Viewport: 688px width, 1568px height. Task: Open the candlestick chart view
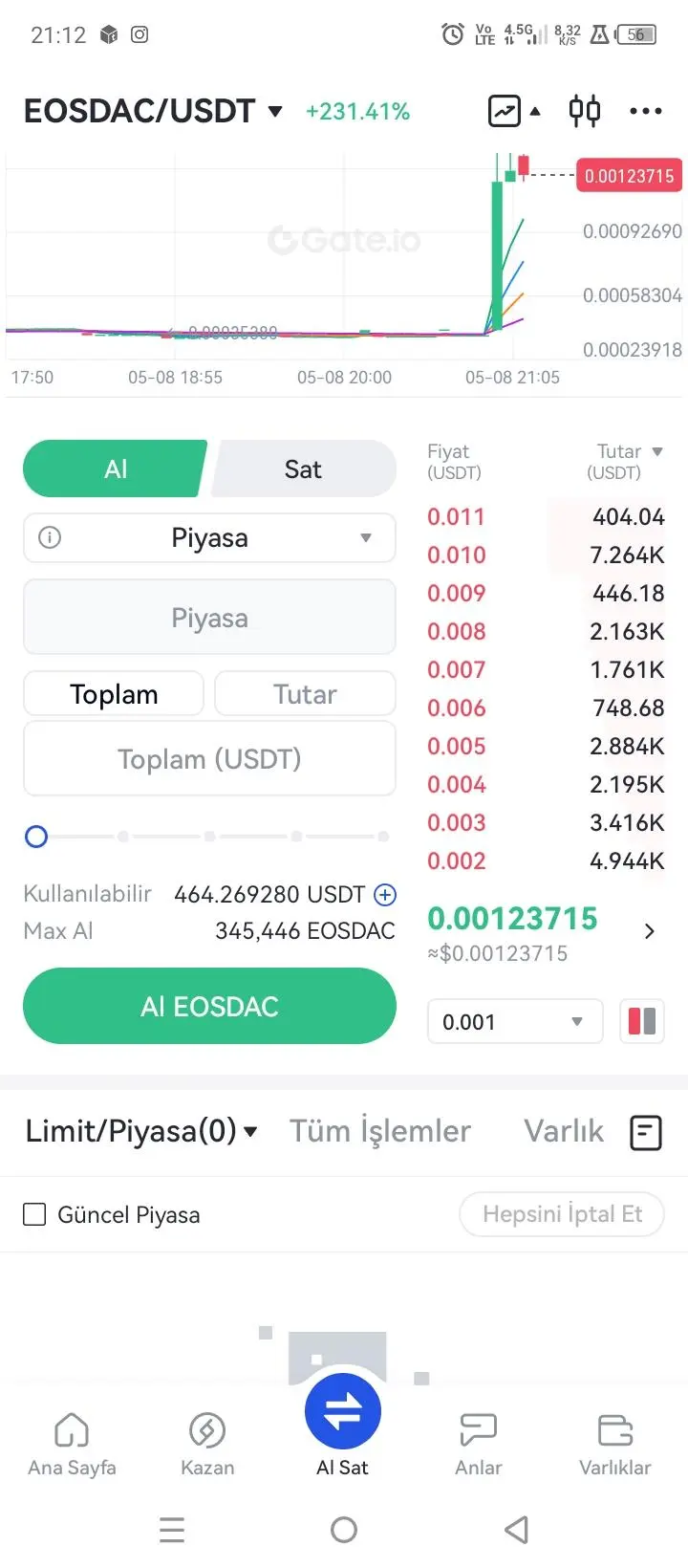click(x=584, y=111)
